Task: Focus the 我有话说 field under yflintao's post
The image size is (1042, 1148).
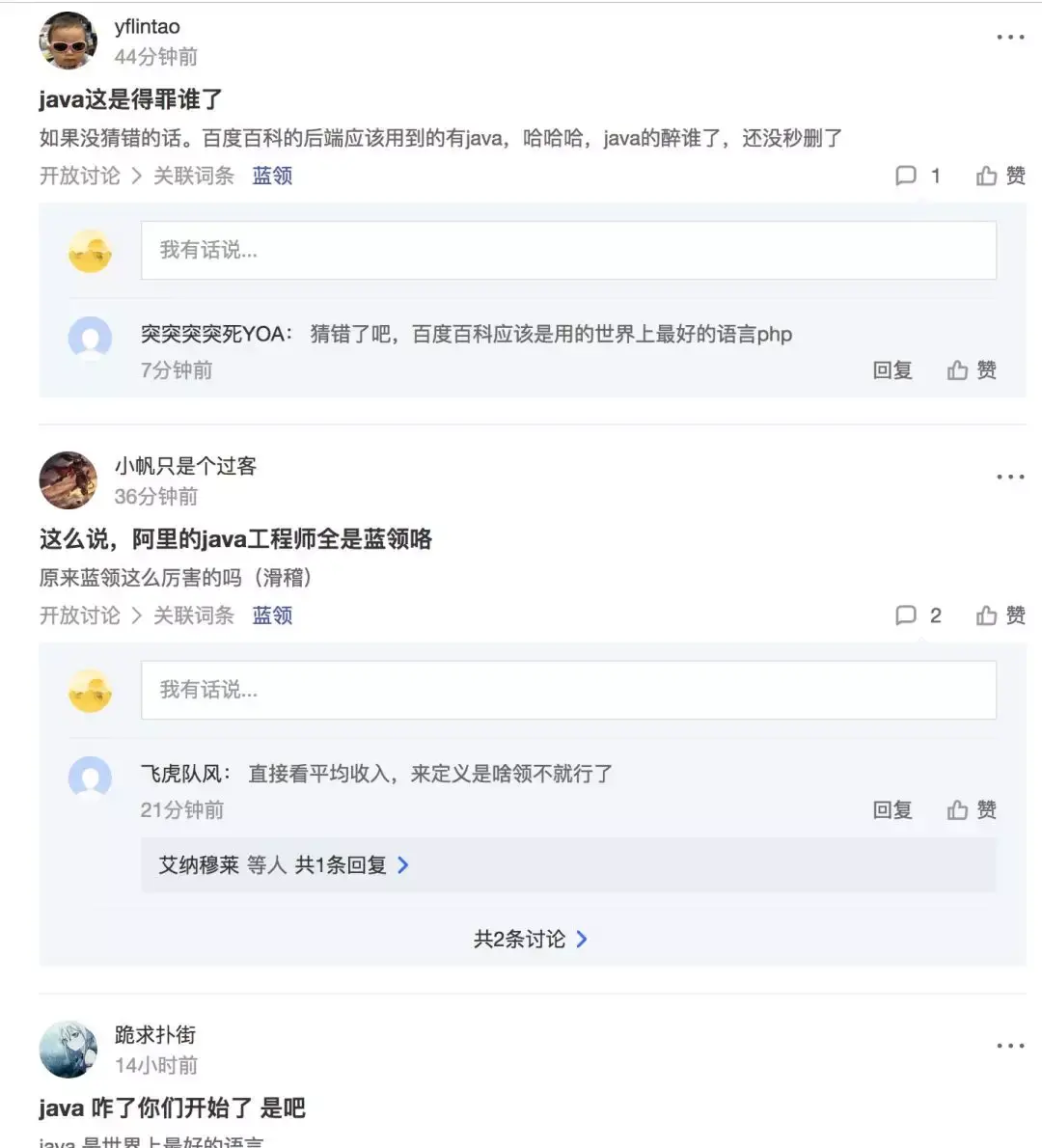Action: (x=568, y=251)
